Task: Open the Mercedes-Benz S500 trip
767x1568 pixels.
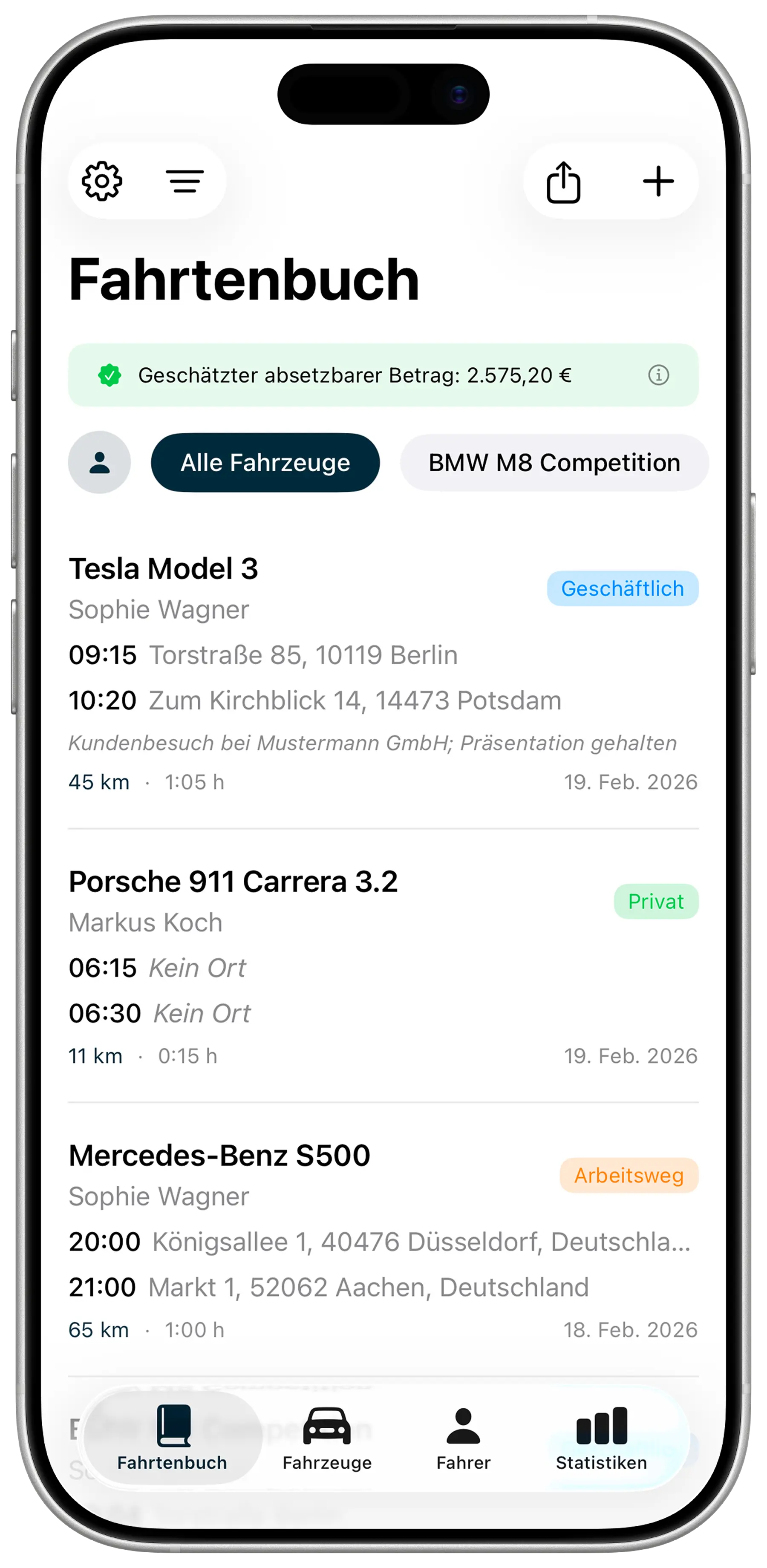Action: point(383,1242)
